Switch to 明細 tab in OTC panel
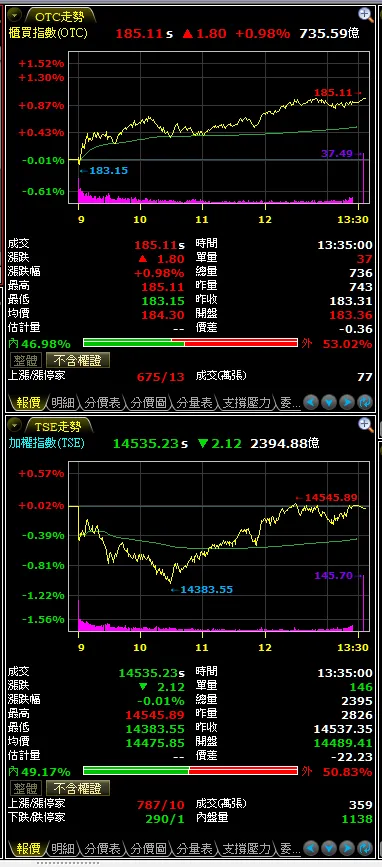 62,403
